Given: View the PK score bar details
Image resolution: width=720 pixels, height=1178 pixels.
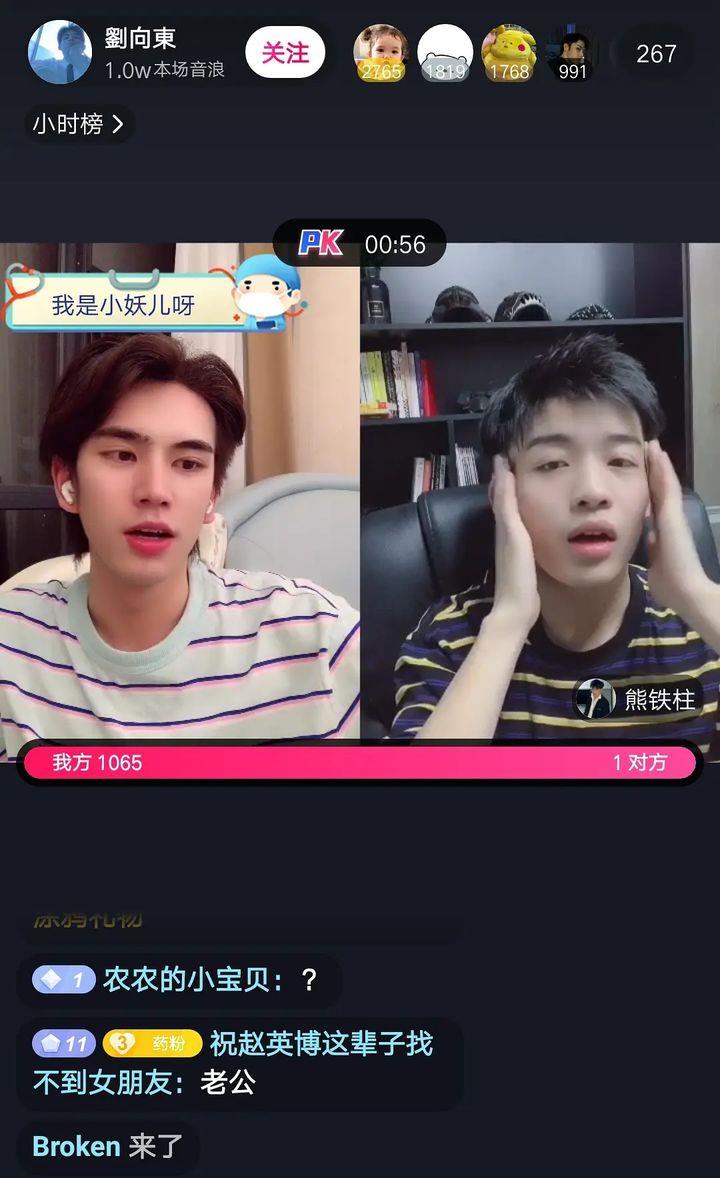Looking at the screenshot, I should click(x=360, y=762).
